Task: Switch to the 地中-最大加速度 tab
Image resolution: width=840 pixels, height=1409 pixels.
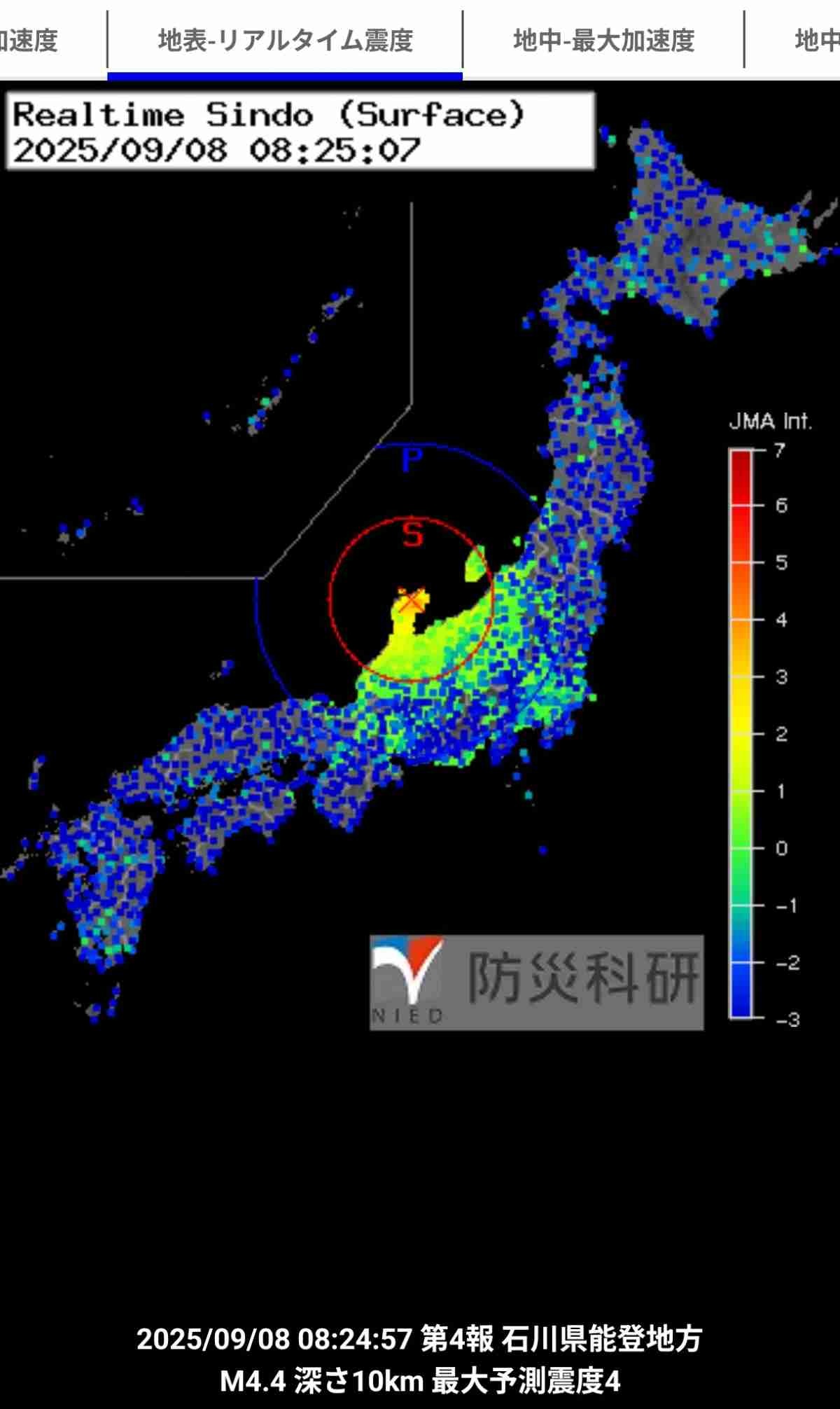Action: pos(603,41)
